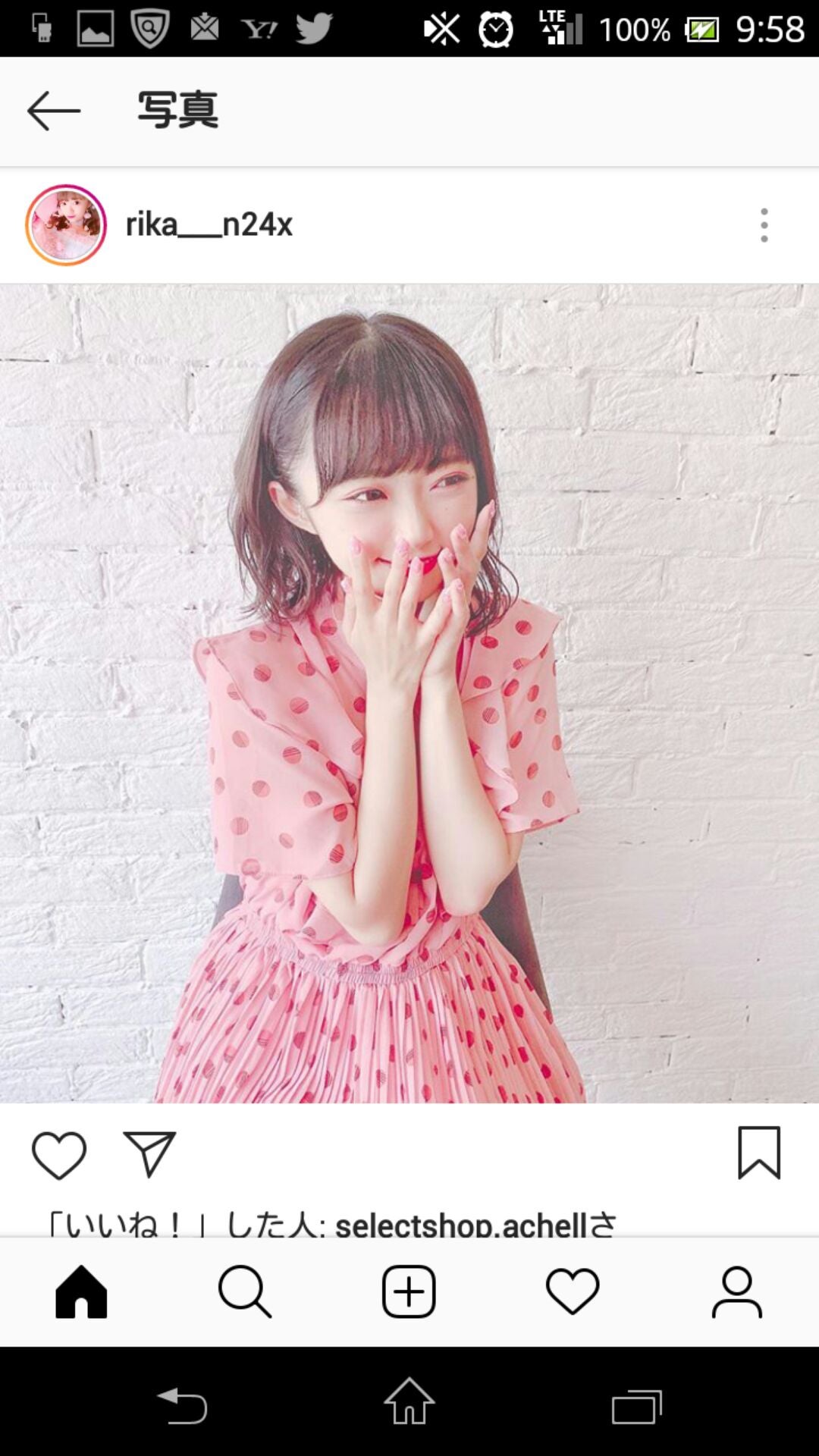Open the post's three-dot overflow menu
This screenshot has height=1456, width=819.
click(764, 225)
